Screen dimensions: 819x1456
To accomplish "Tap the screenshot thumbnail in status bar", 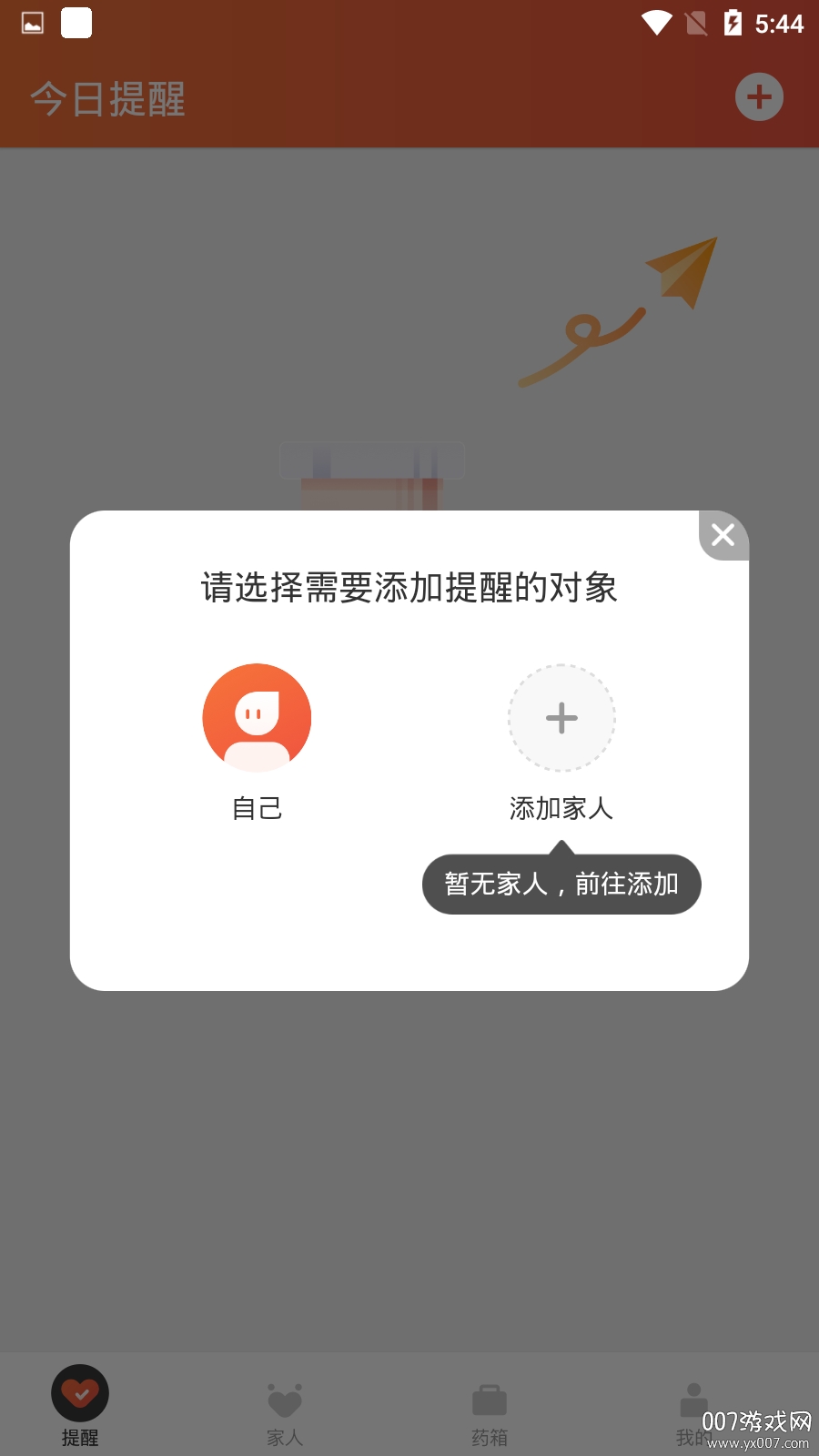I will [x=32, y=22].
